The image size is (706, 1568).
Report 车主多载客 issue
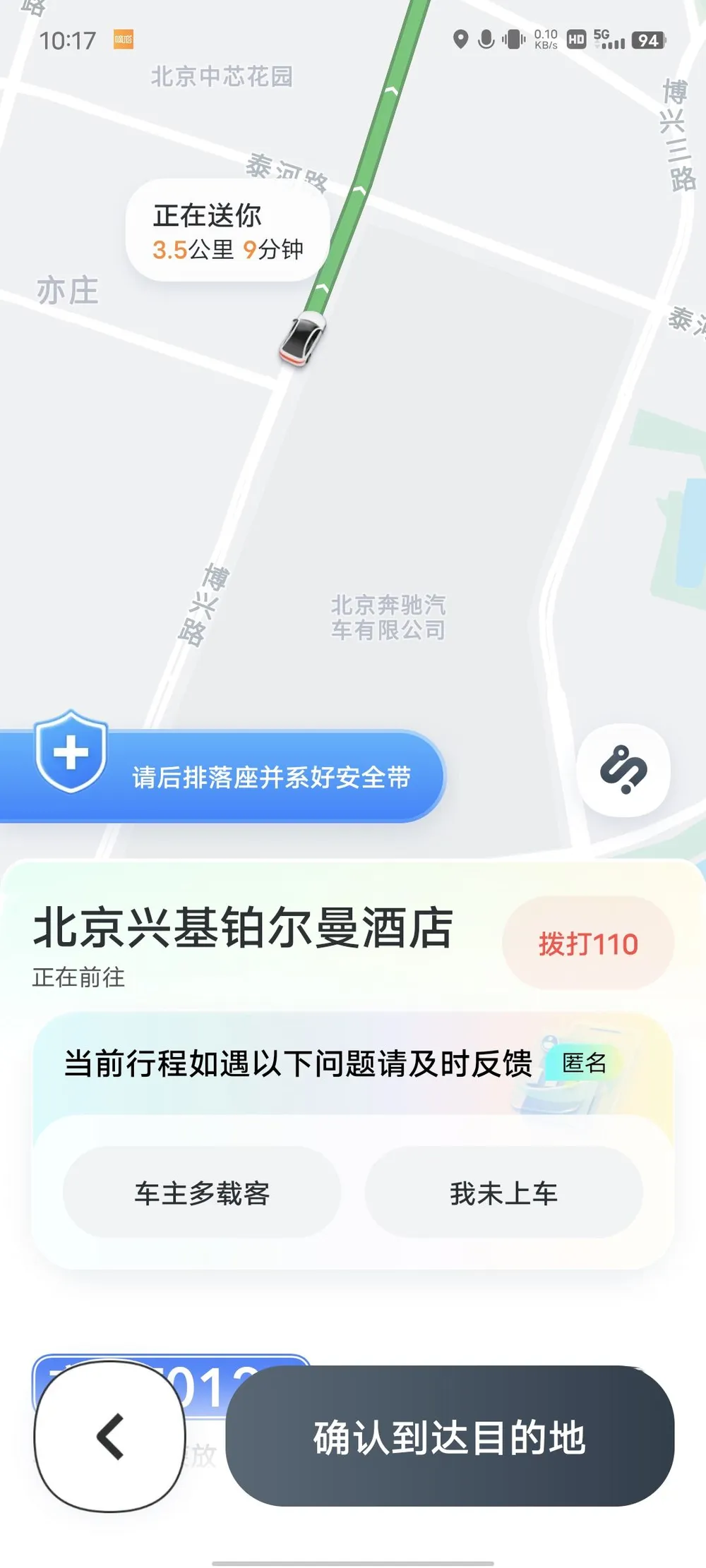point(202,1193)
